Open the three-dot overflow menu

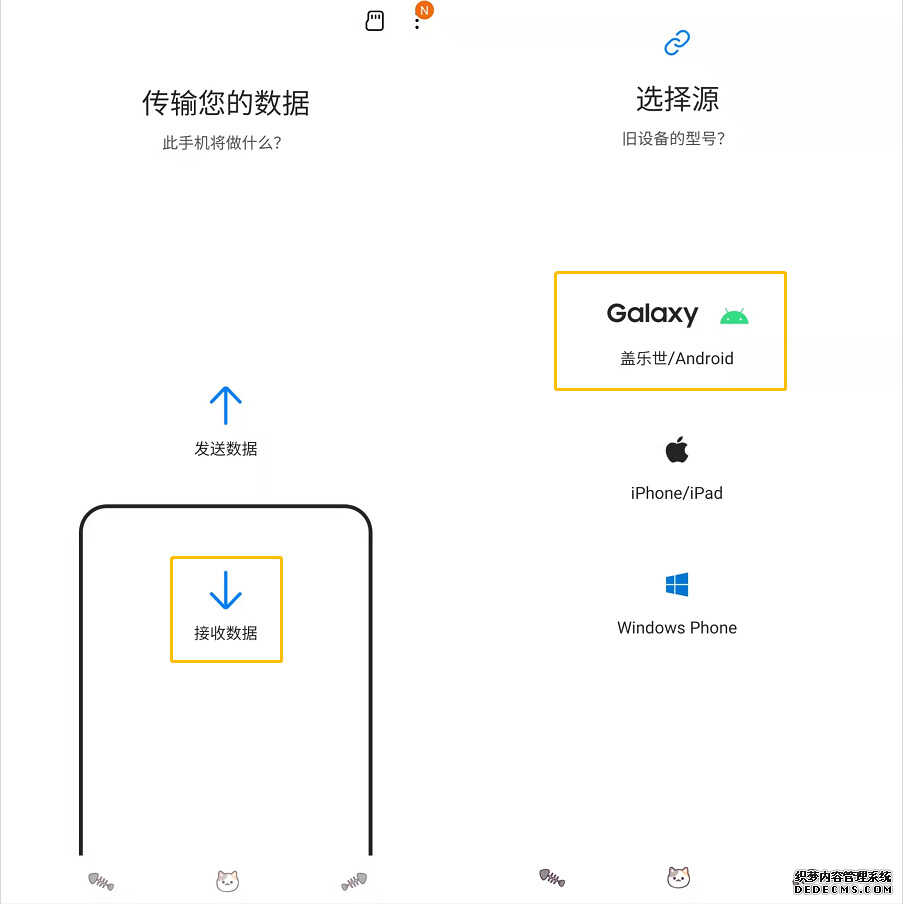(417, 21)
